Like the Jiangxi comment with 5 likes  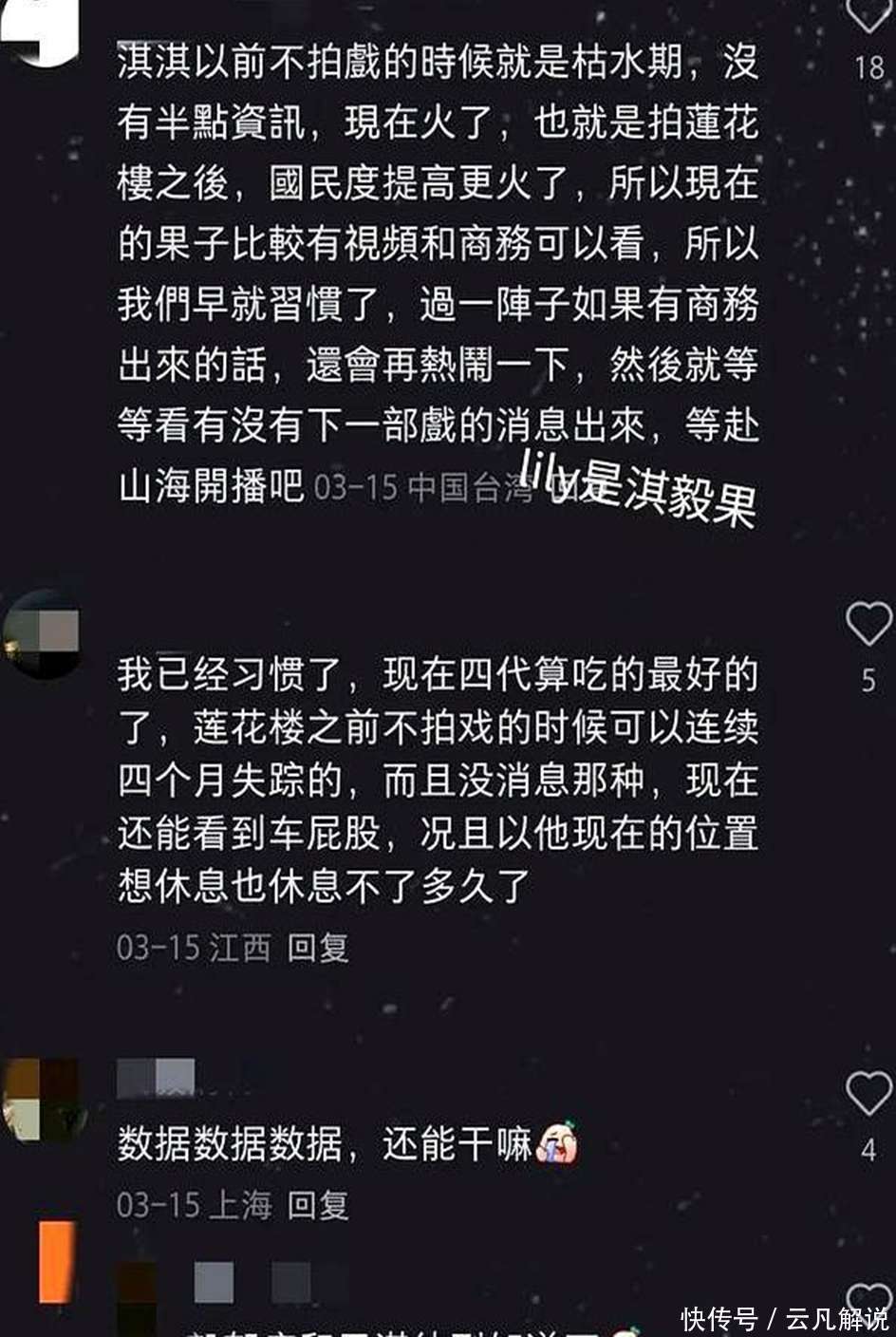point(868,625)
